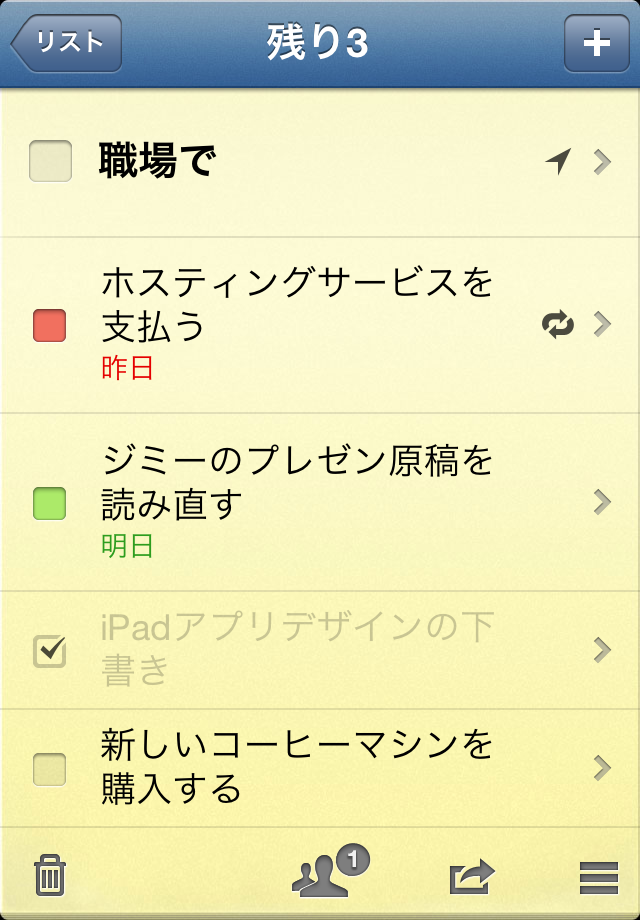Mark ホスティングサービスを支払う as done
The height and width of the screenshot is (920, 640).
[50, 325]
